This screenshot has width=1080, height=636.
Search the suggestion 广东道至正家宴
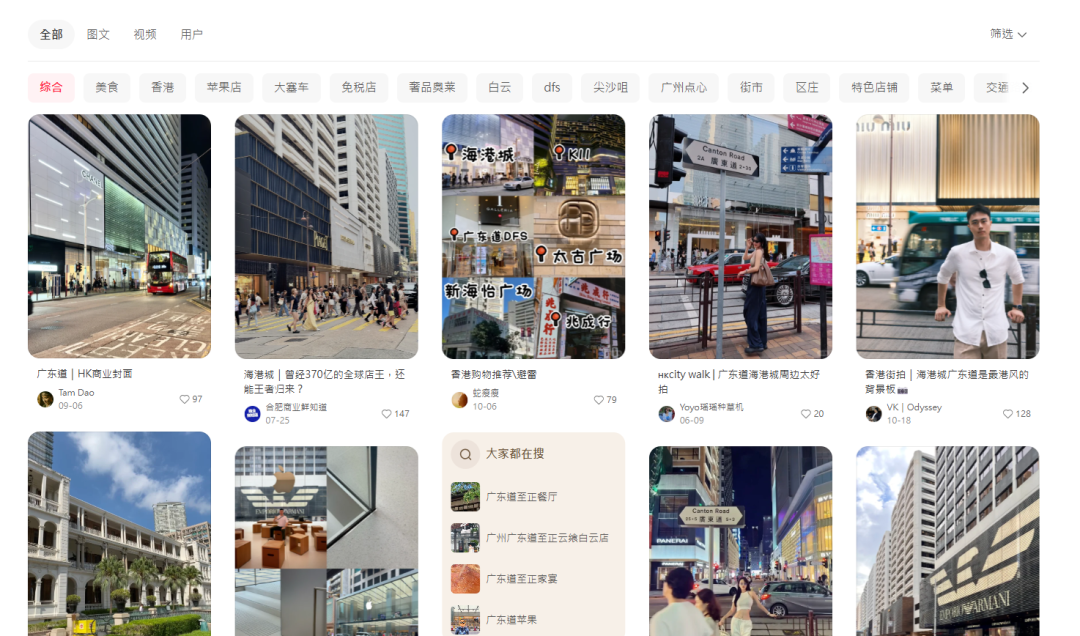click(520, 578)
